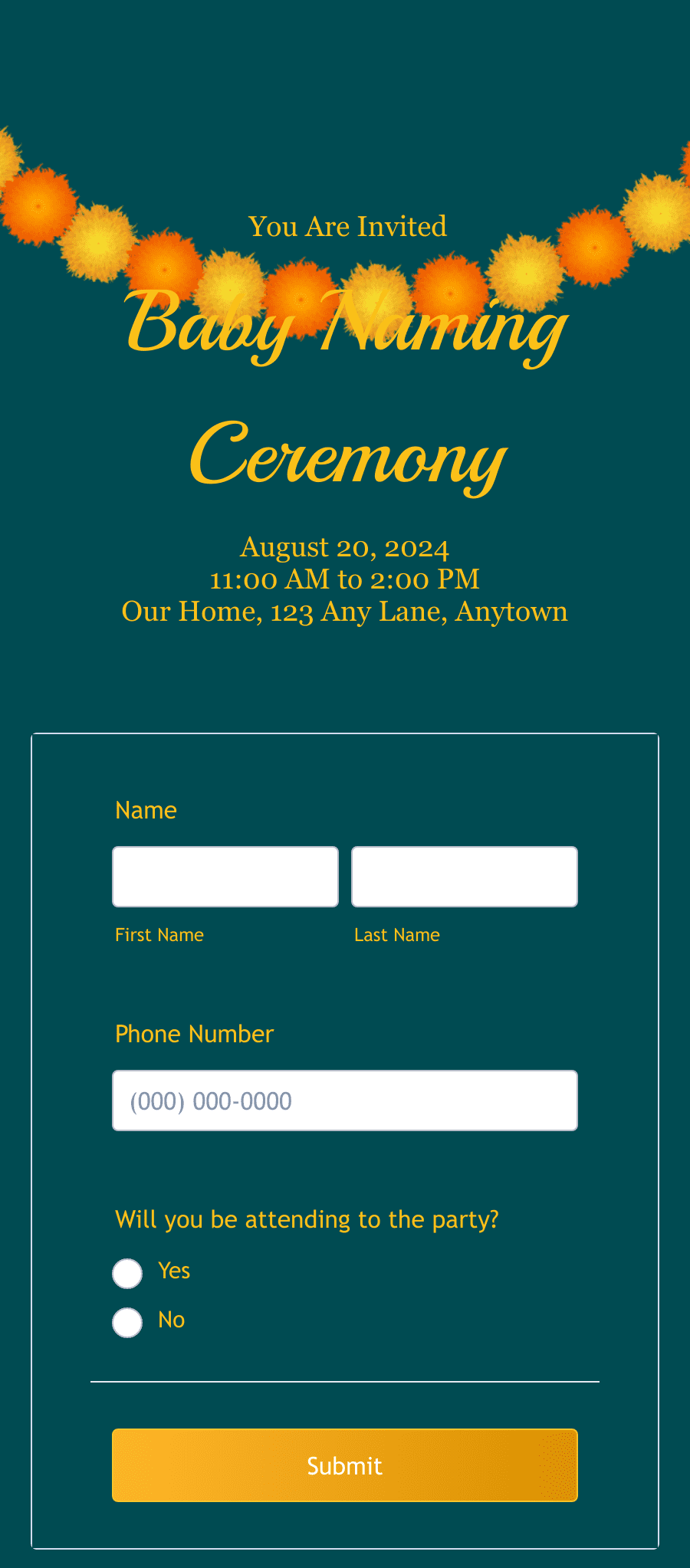Tap the First Name input field
690x1568 pixels.
pyautogui.click(x=225, y=877)
